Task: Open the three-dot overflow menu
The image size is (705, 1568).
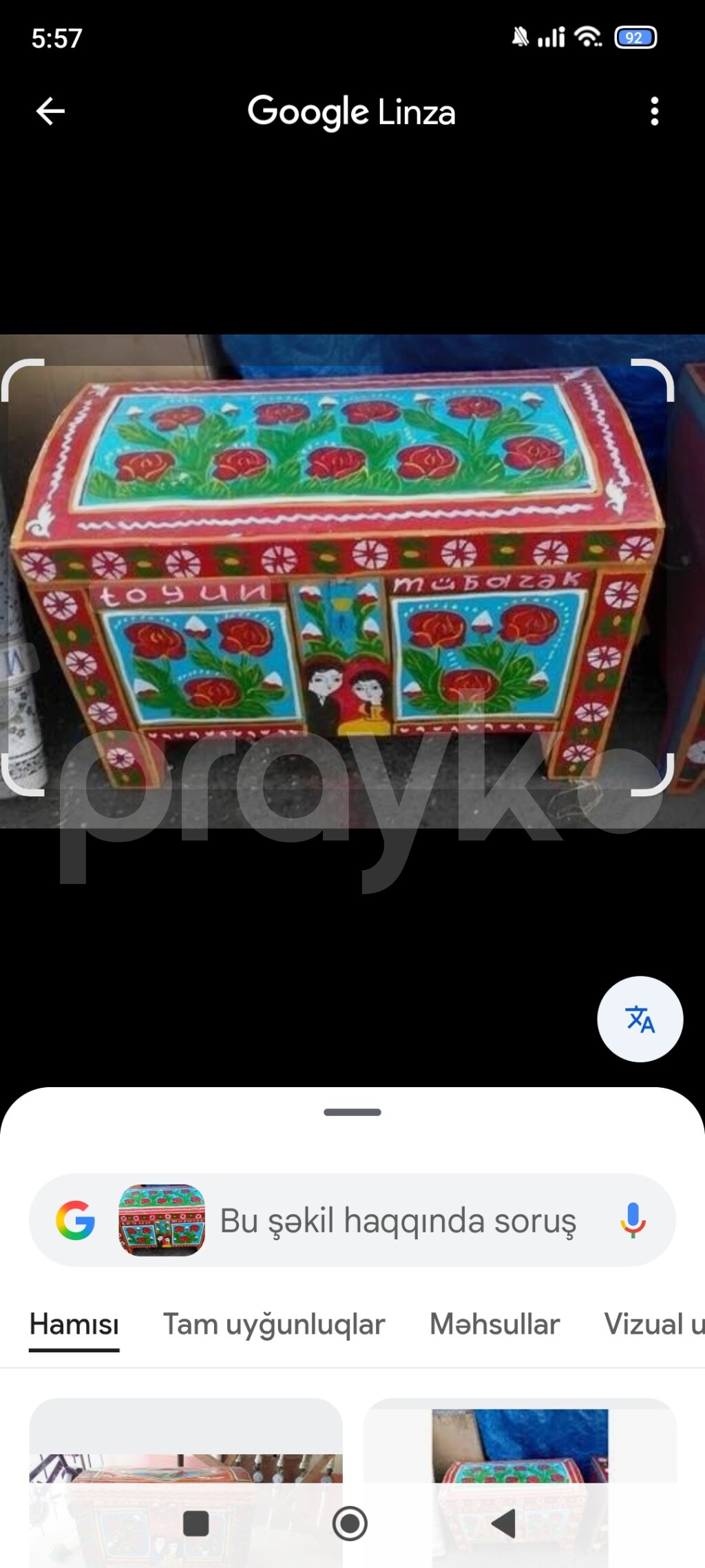Action: [x=654, y=111]
